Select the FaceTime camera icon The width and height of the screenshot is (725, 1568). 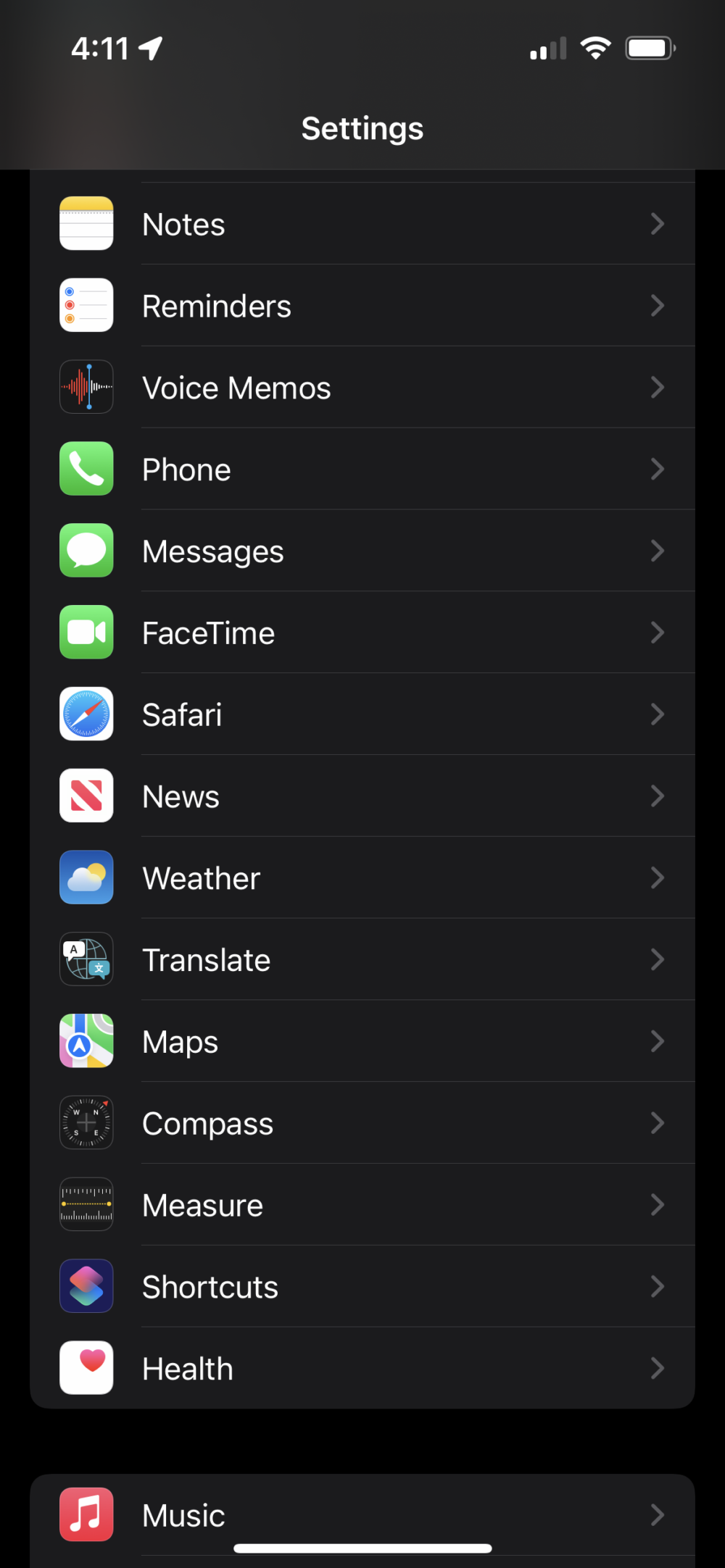[x=86, y=632]
